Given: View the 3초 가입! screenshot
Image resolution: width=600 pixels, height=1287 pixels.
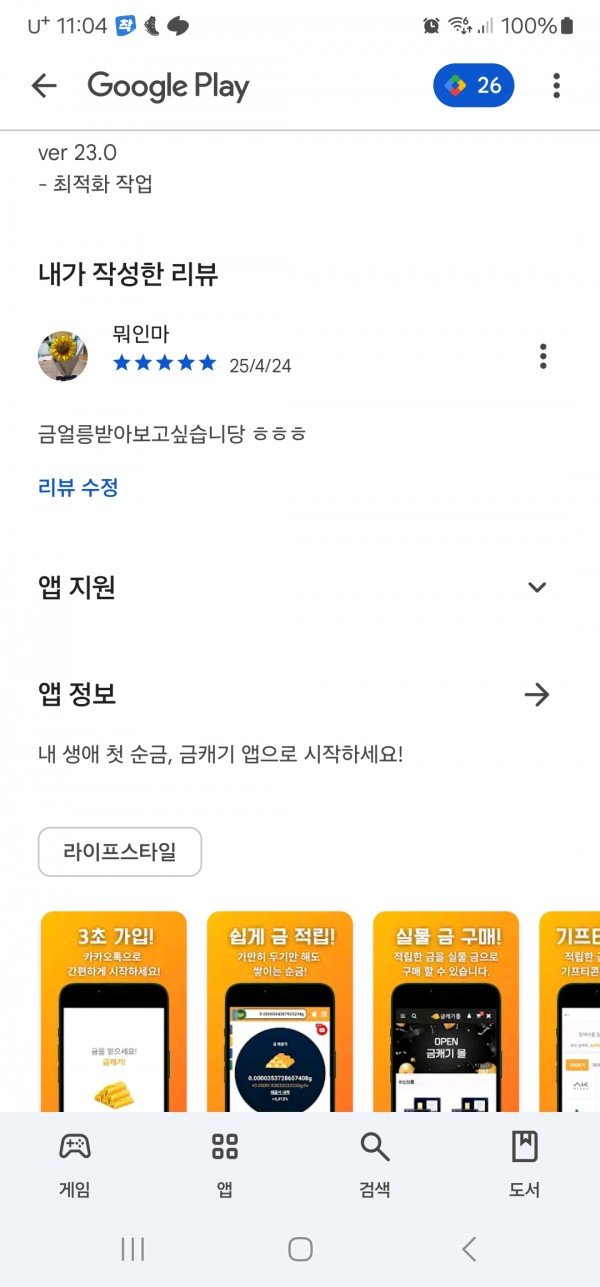Looking at the screenshot, I should [x=114, y=1011].
